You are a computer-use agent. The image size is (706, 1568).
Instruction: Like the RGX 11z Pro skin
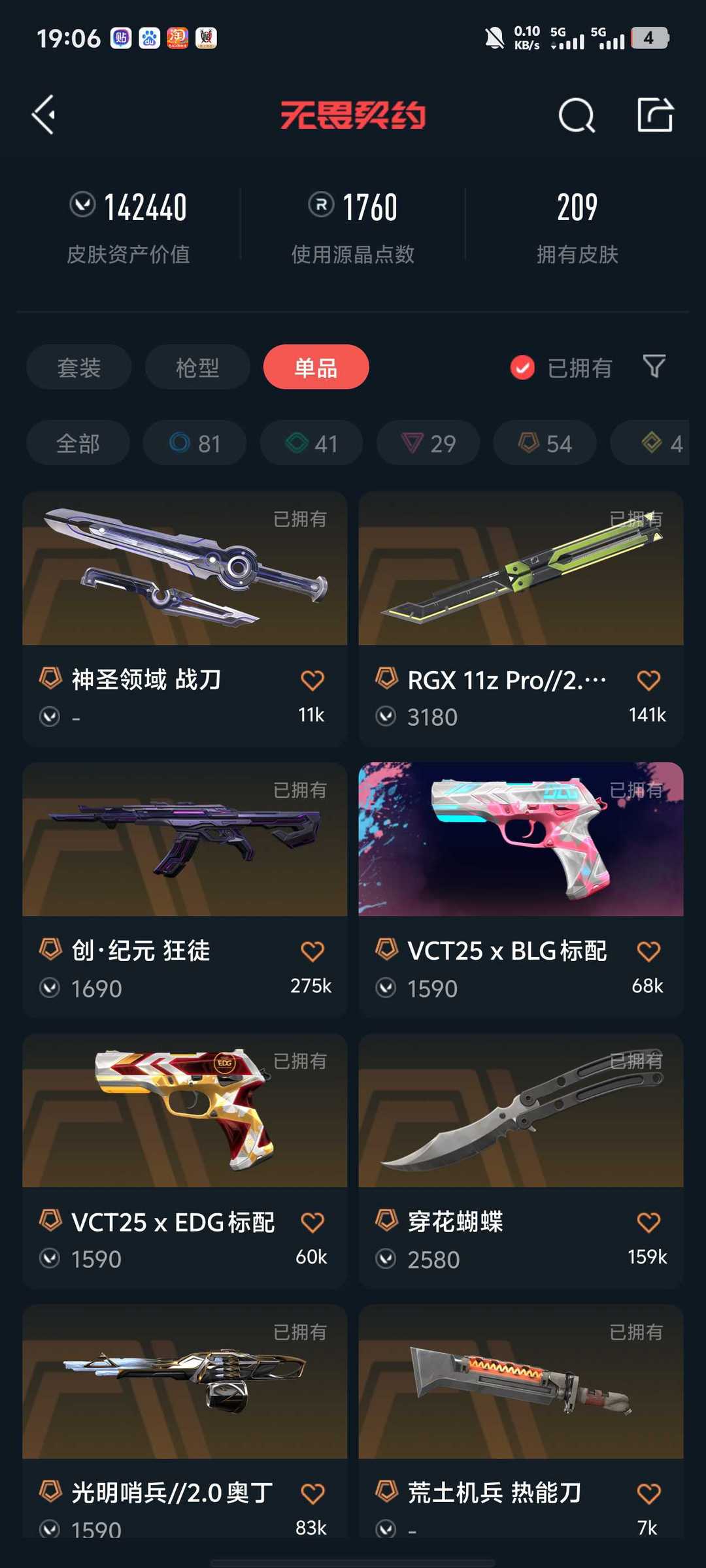pyautogui.click(x=648, y=680)
